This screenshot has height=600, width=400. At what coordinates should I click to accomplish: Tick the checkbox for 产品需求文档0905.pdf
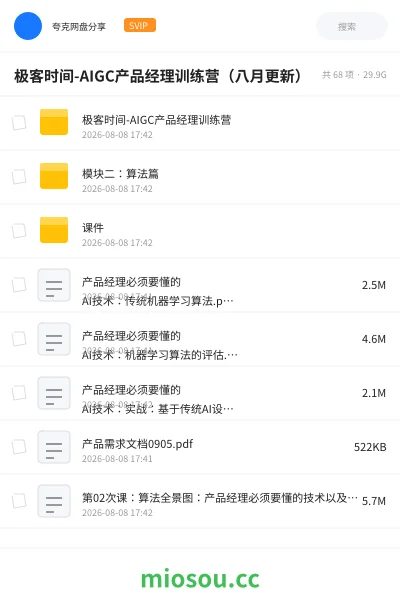tap(19, 447)
